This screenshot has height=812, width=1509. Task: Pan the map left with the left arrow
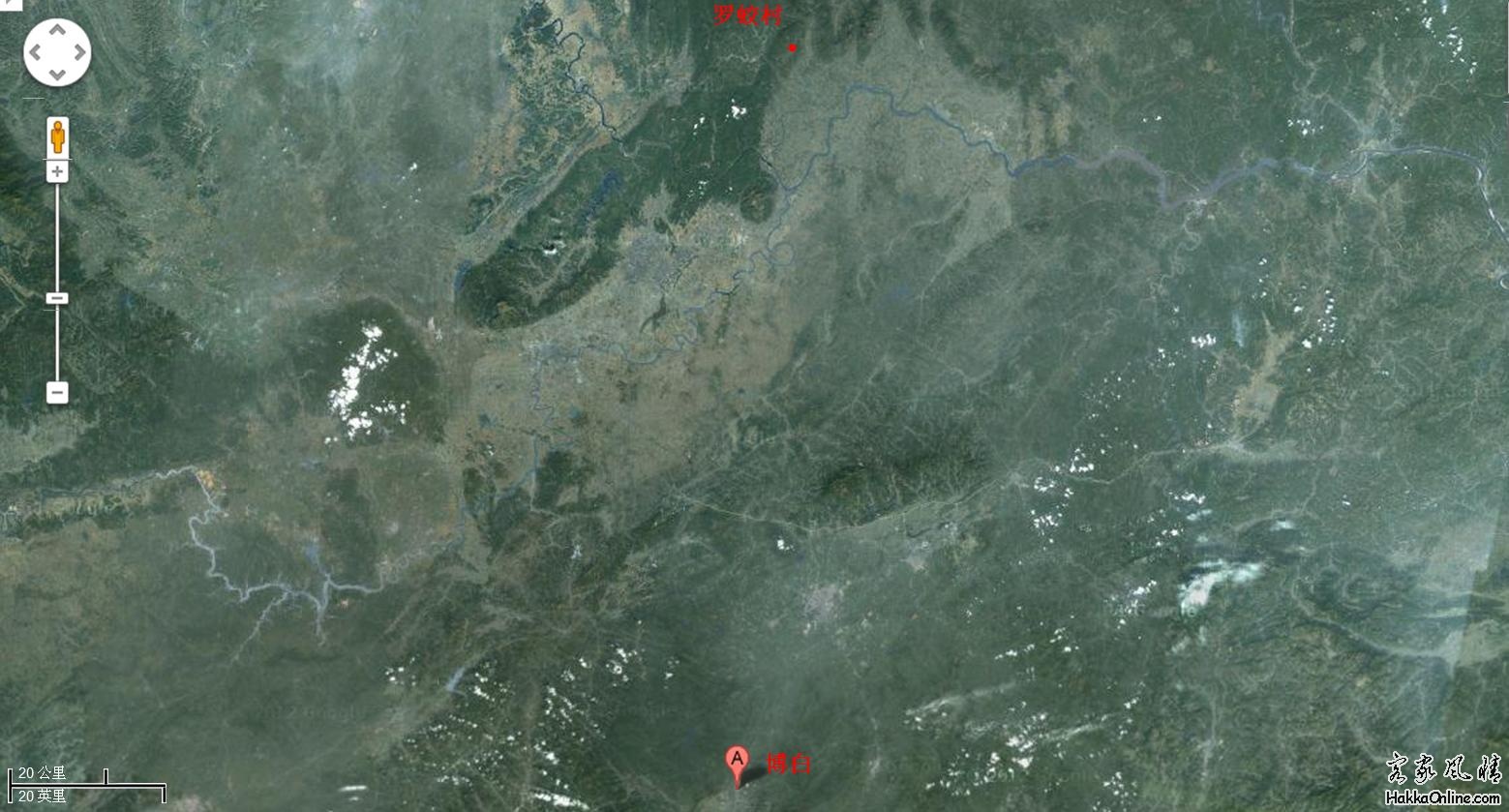tap(37, 52)
